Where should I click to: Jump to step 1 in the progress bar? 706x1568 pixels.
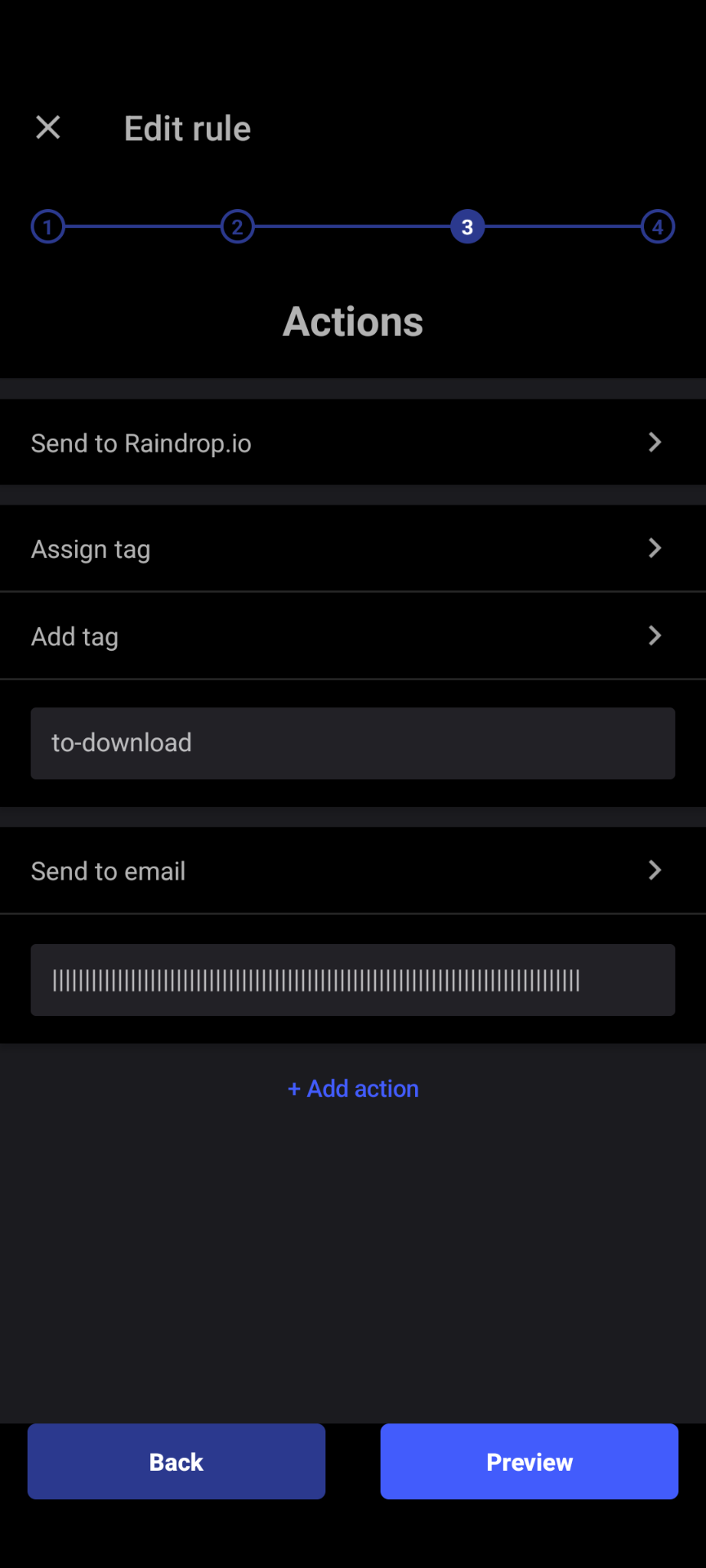click(47, 227)
